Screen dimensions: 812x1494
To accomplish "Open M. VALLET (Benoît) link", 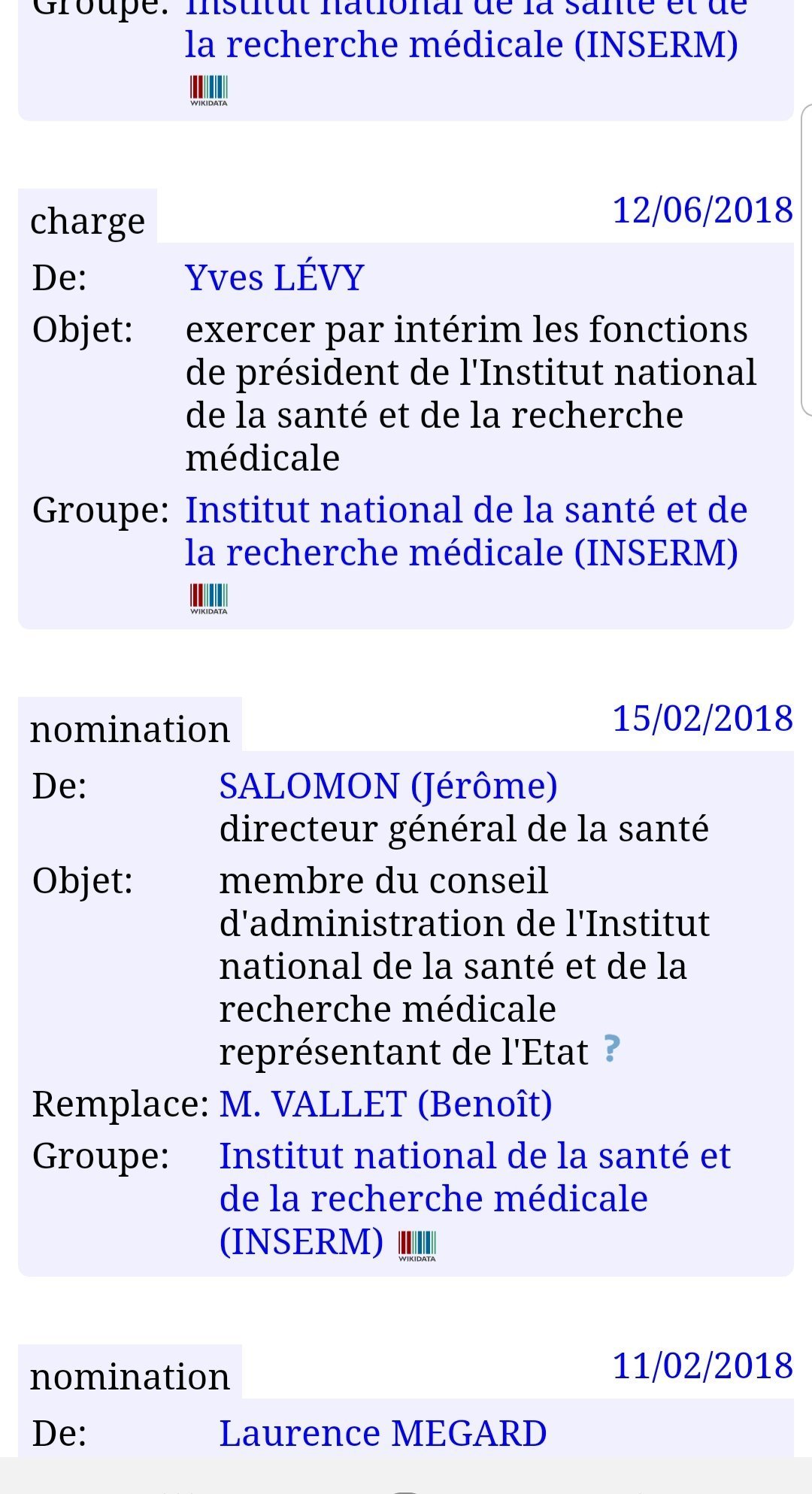I will click(x=386, y=1104).
